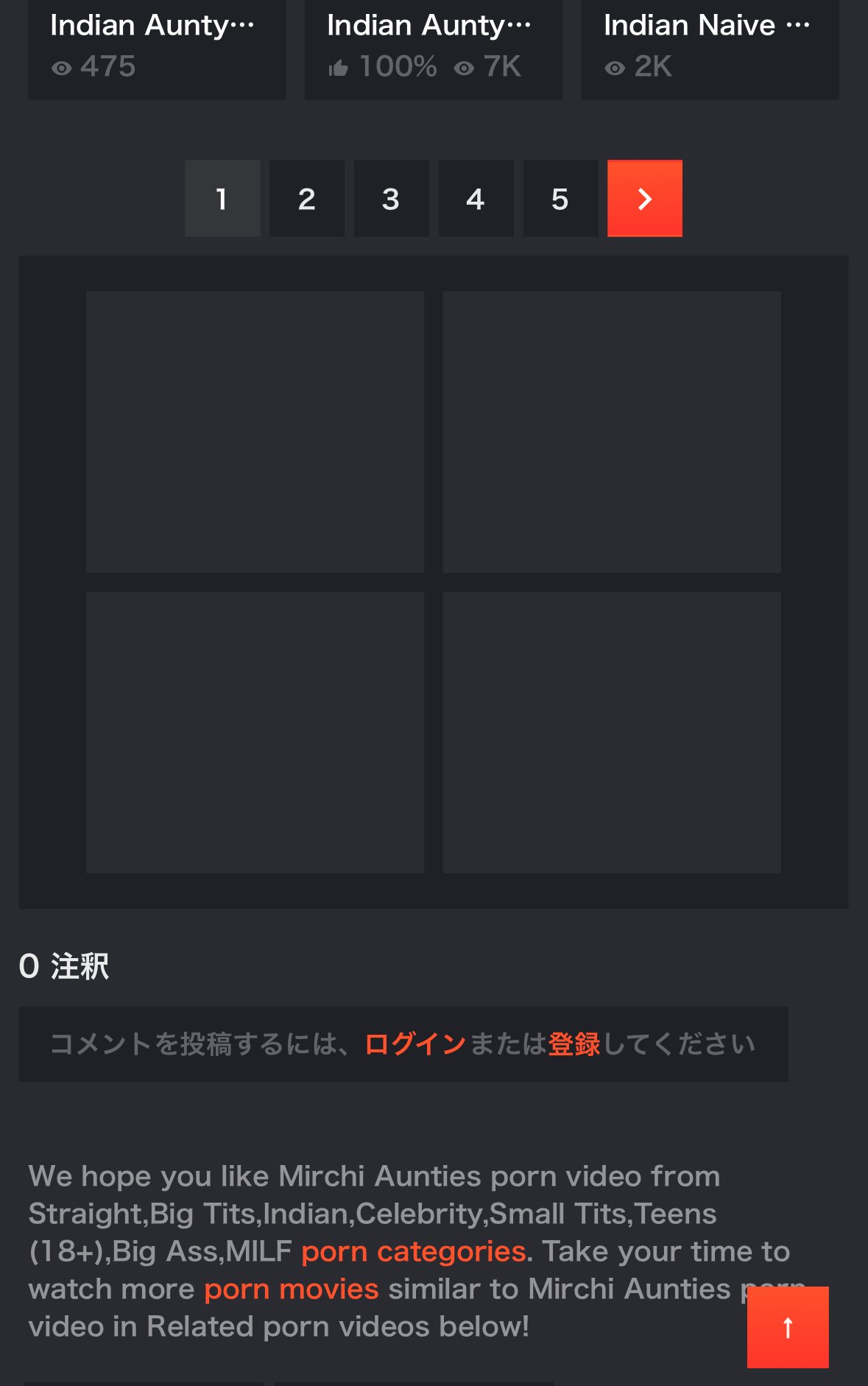This screenshot has height=1386, width=868.
Task: Go to page 5
Action: [x=560, y=199]
